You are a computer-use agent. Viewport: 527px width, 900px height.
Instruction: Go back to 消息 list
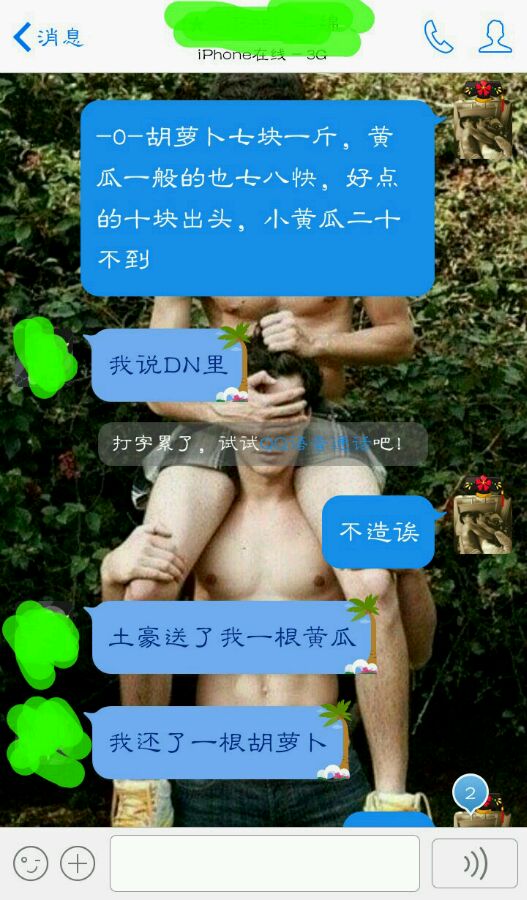click(x=48, y=37)
